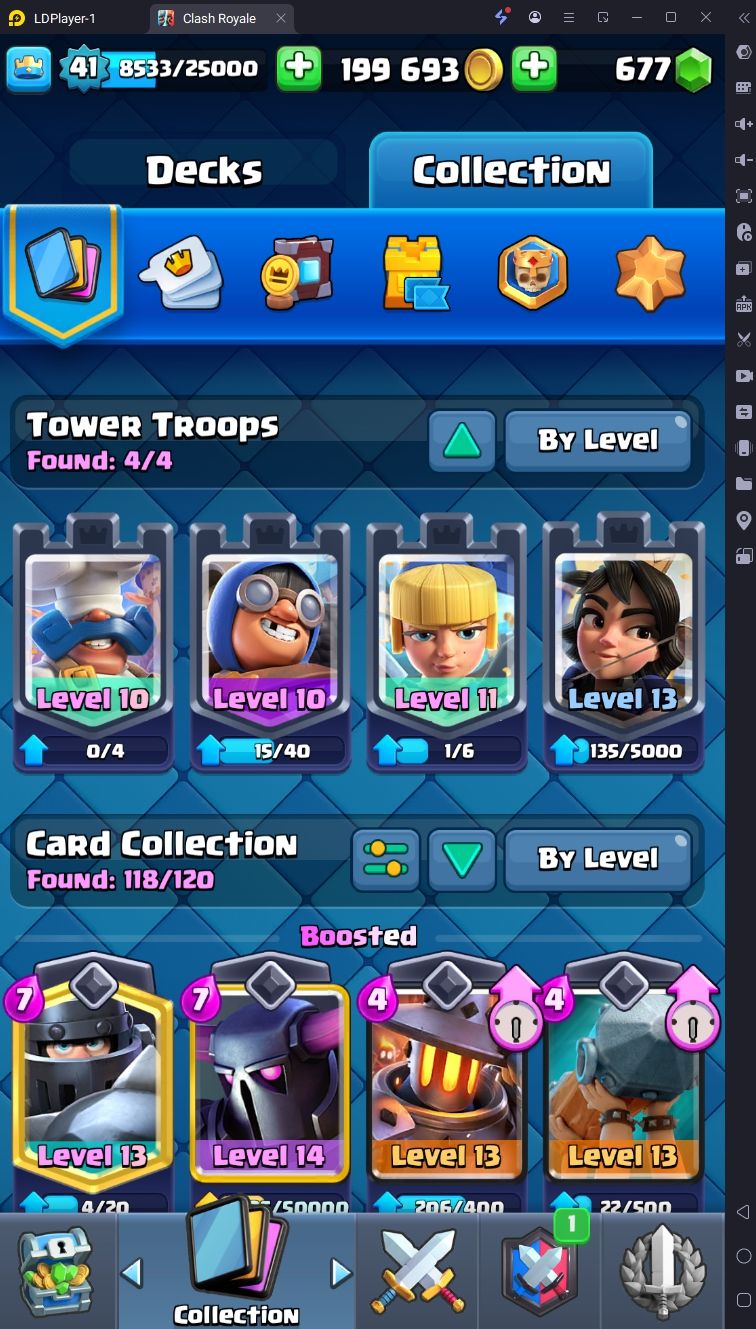Switch to the Battle crossed swords tab
756x1329 pixels.
[x=417, y=1271]
